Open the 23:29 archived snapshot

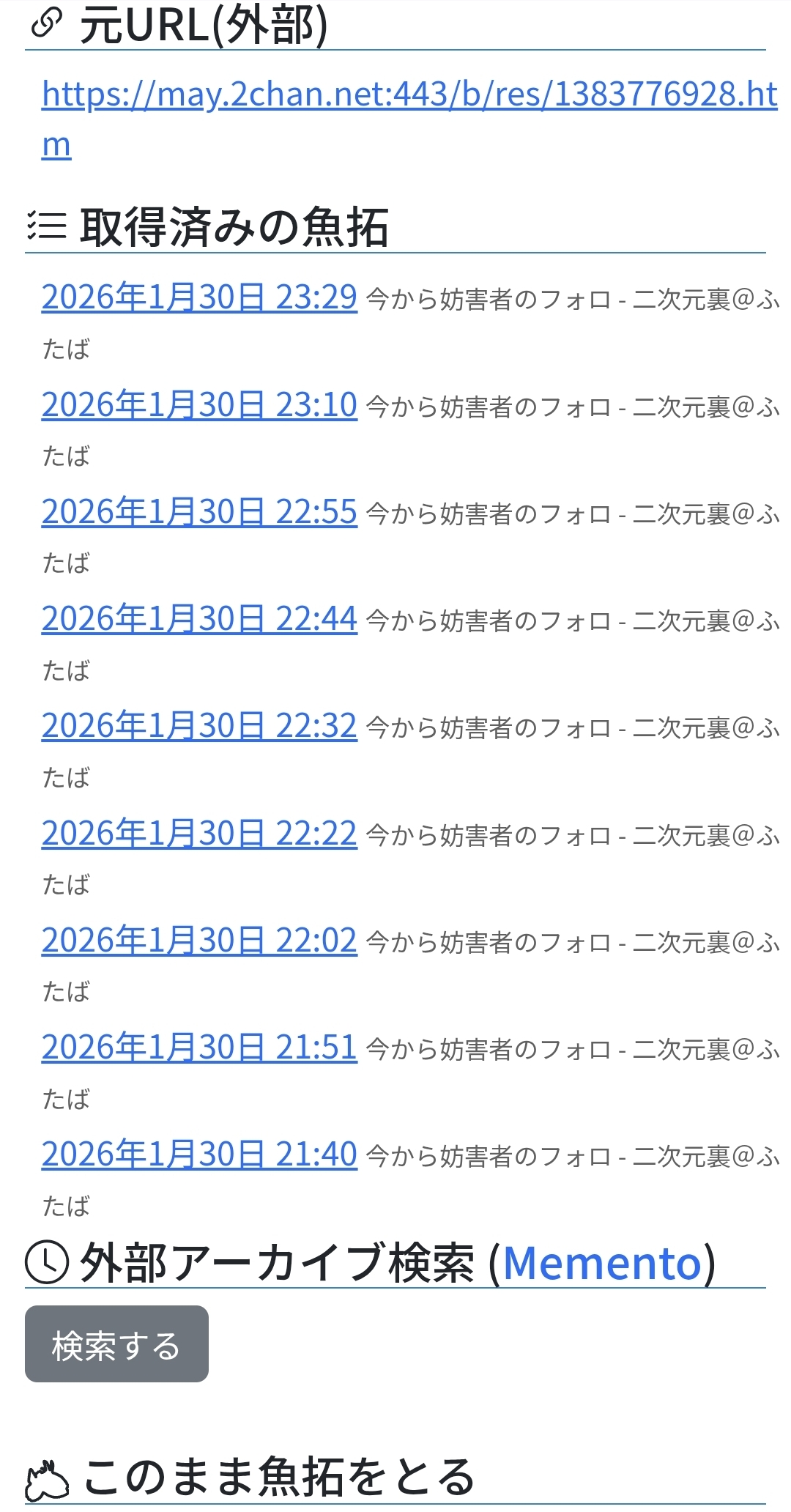pos(199,297)
